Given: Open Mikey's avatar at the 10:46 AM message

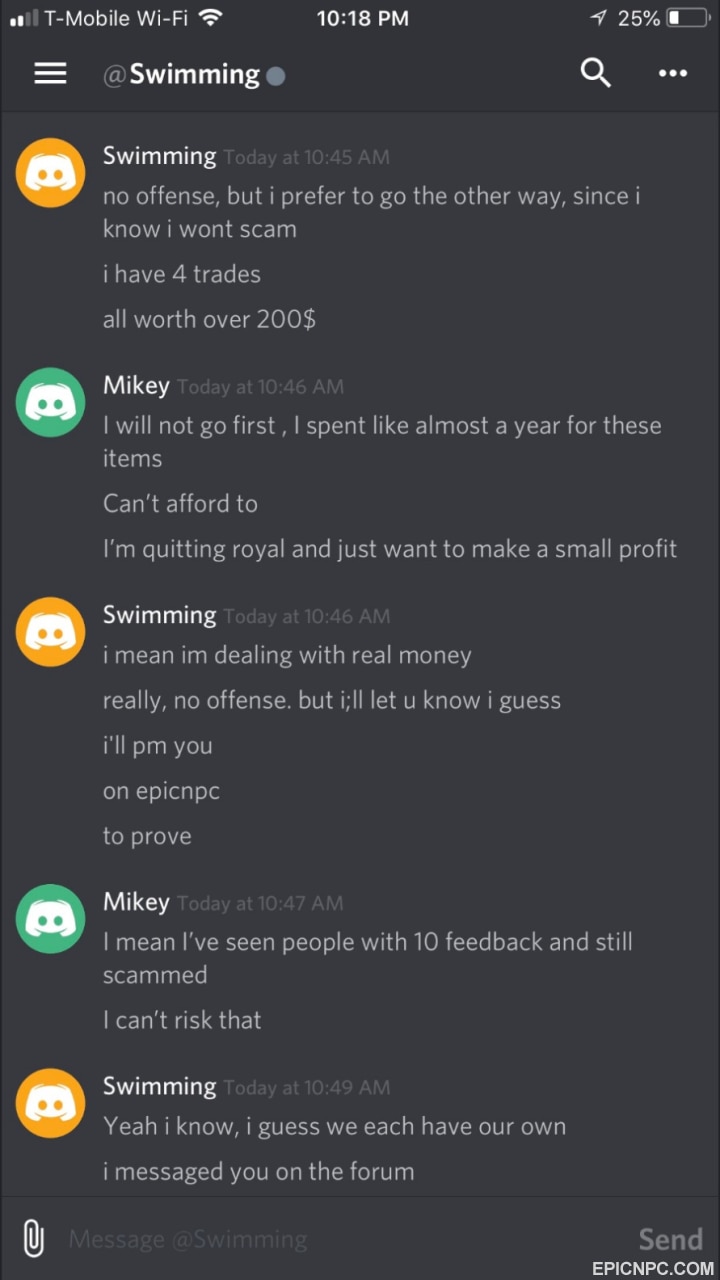Looking at the screenshot, I should coord(50,402).
